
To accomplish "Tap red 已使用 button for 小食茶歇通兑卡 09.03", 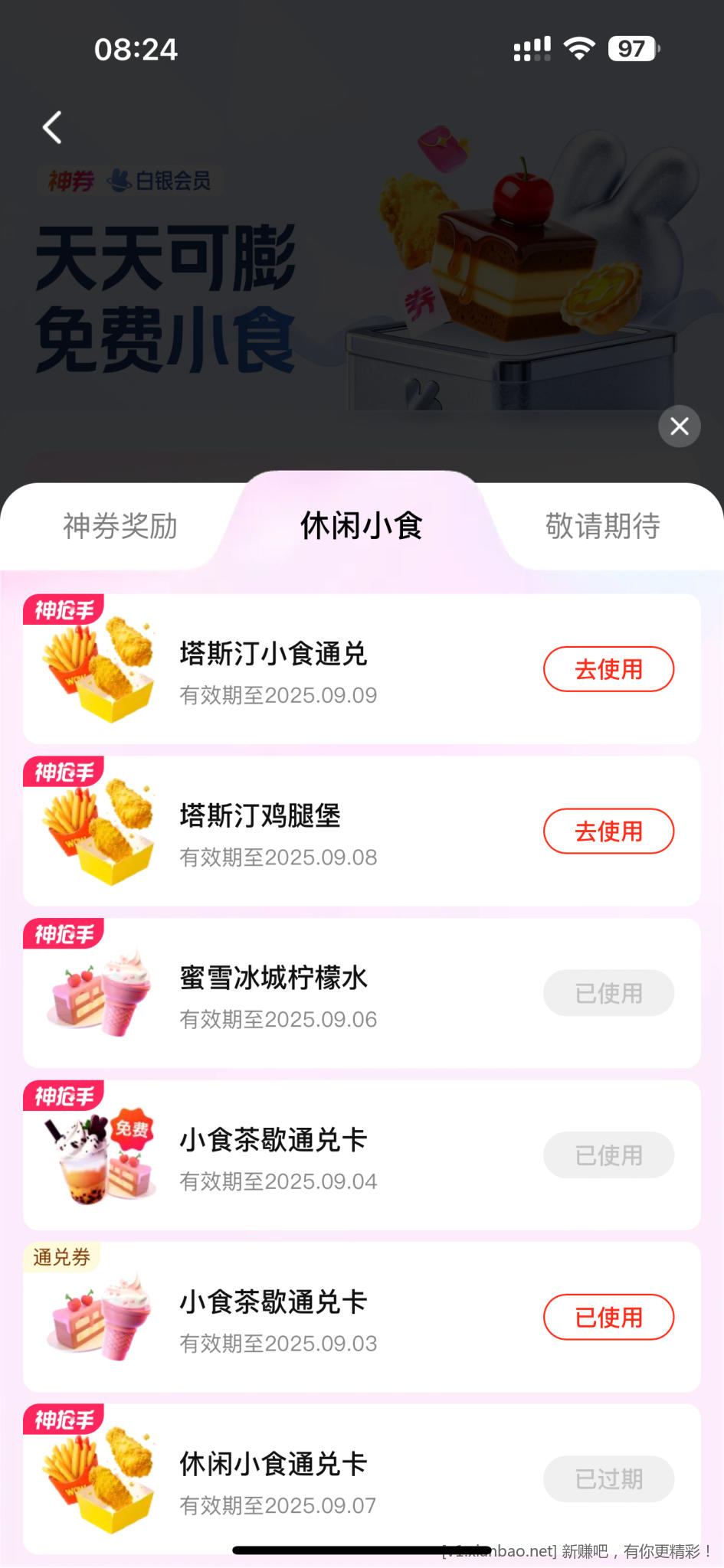I will [x=608, y=1318].
